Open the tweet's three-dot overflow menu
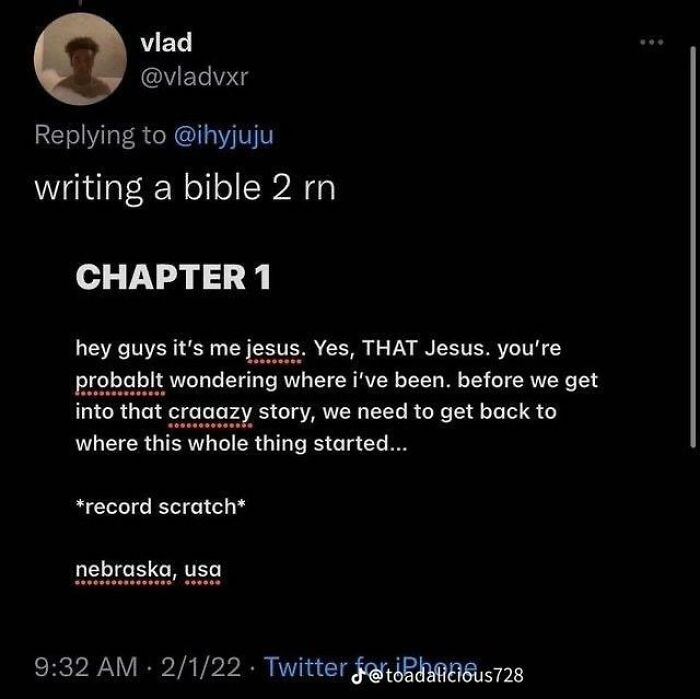 (651, 42)
